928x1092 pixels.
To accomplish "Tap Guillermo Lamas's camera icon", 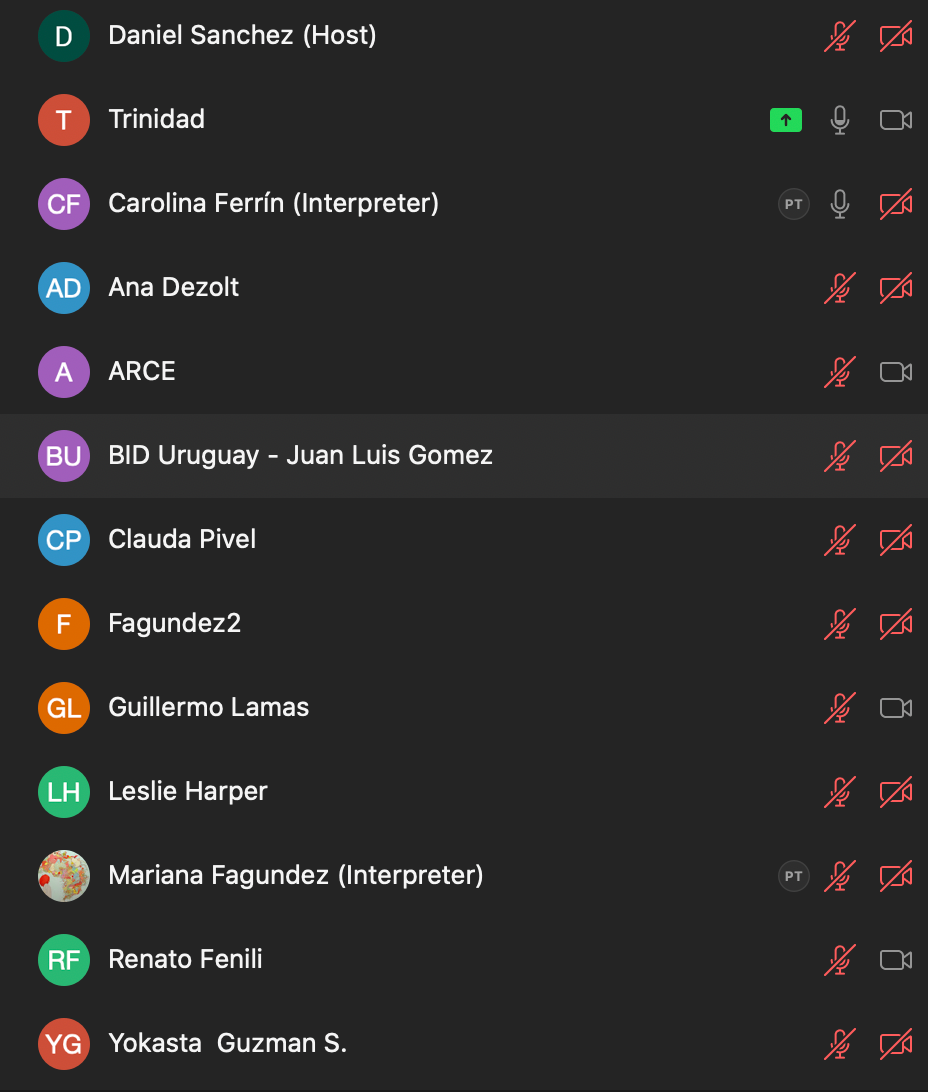I will pos(895,708).
